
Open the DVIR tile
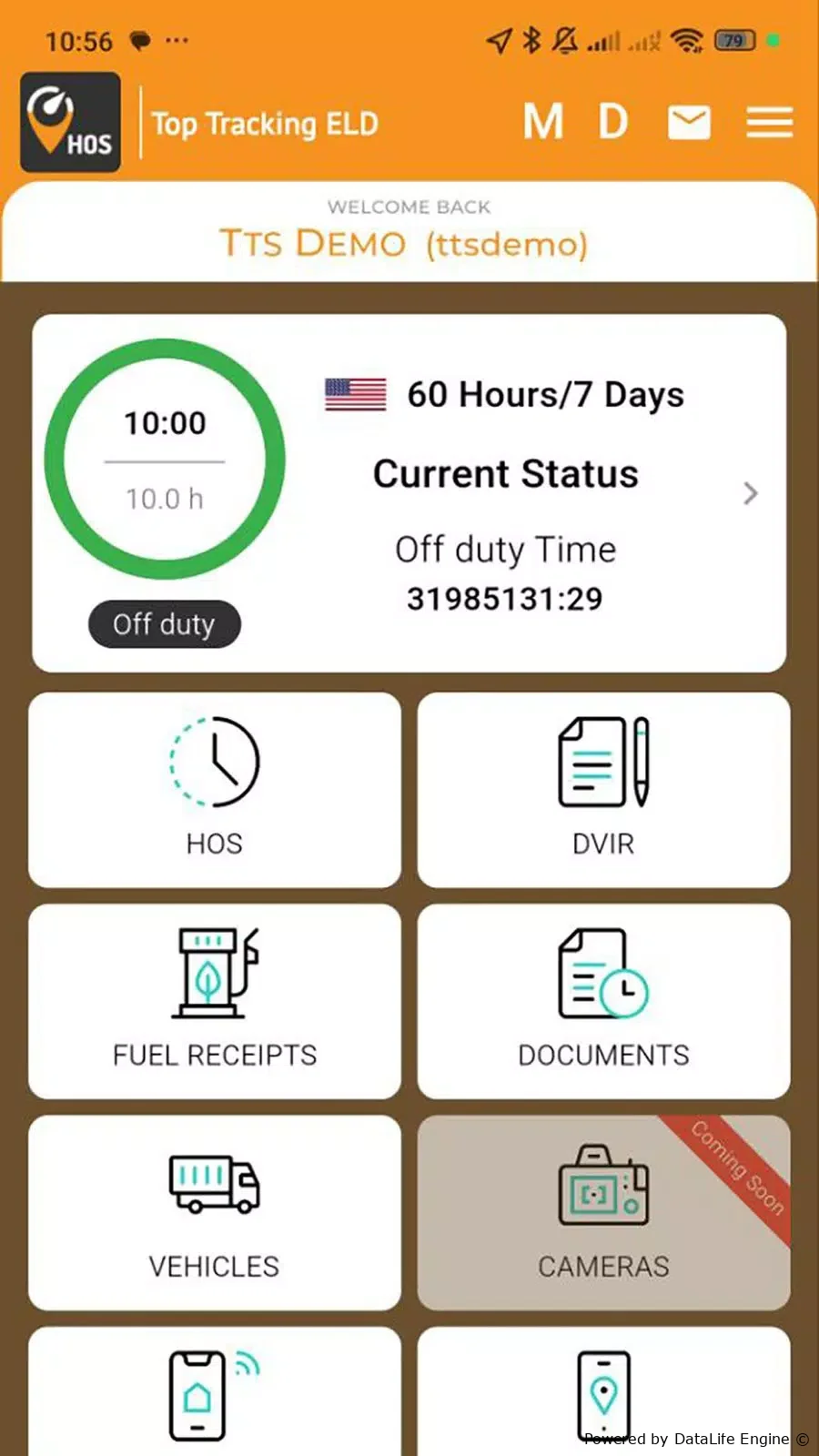603,790
